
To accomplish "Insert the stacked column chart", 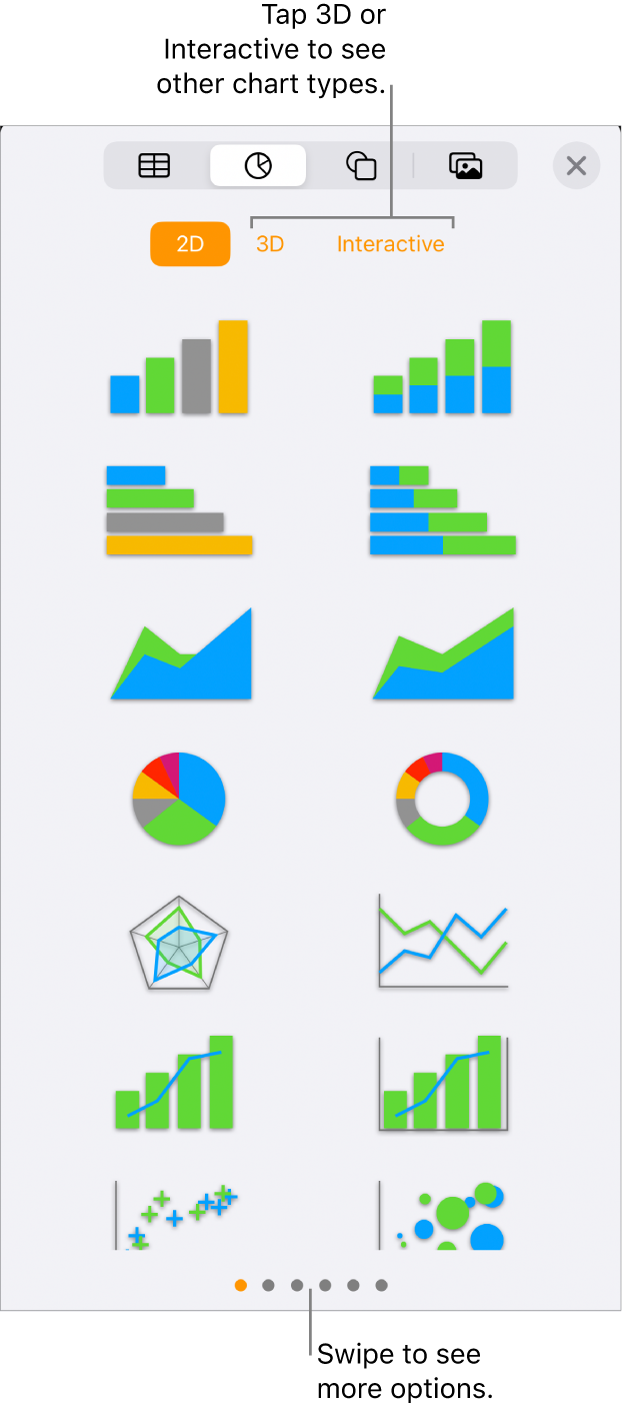I will pyautogui.click(x=442, y=367).
